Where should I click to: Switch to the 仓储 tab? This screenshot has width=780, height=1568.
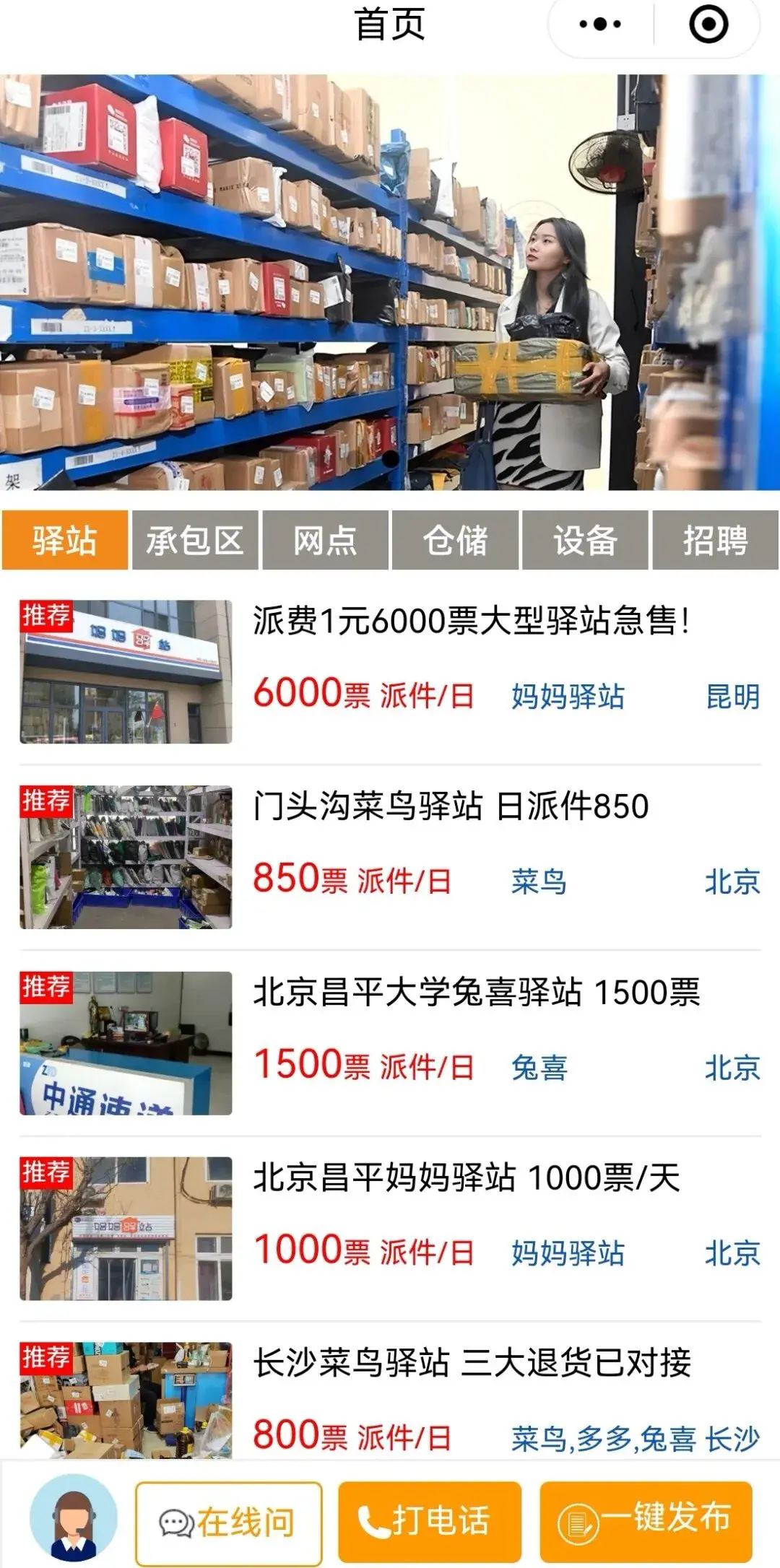pos(455,540)
